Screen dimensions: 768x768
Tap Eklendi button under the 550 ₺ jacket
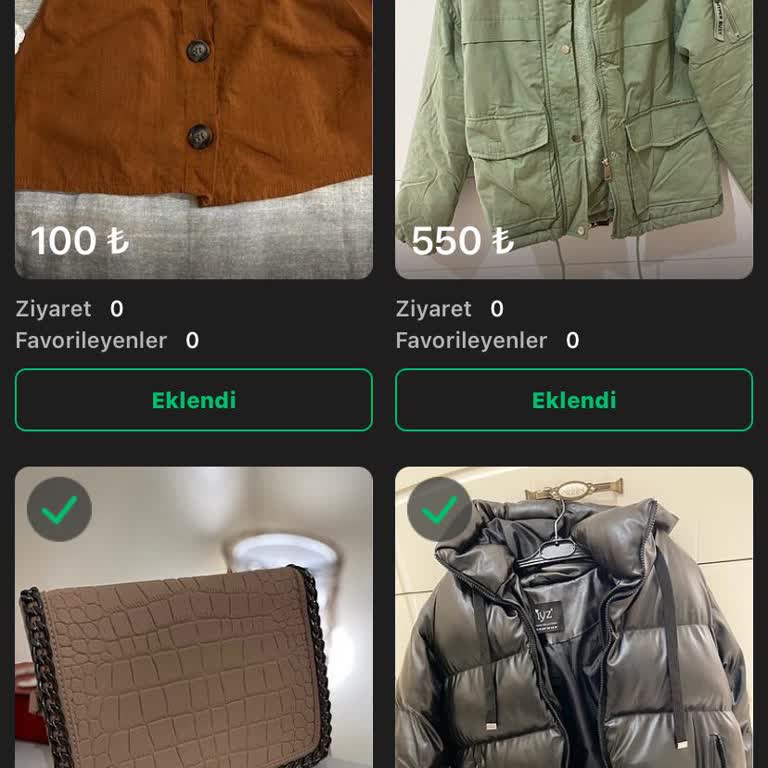tap(573, 400)
